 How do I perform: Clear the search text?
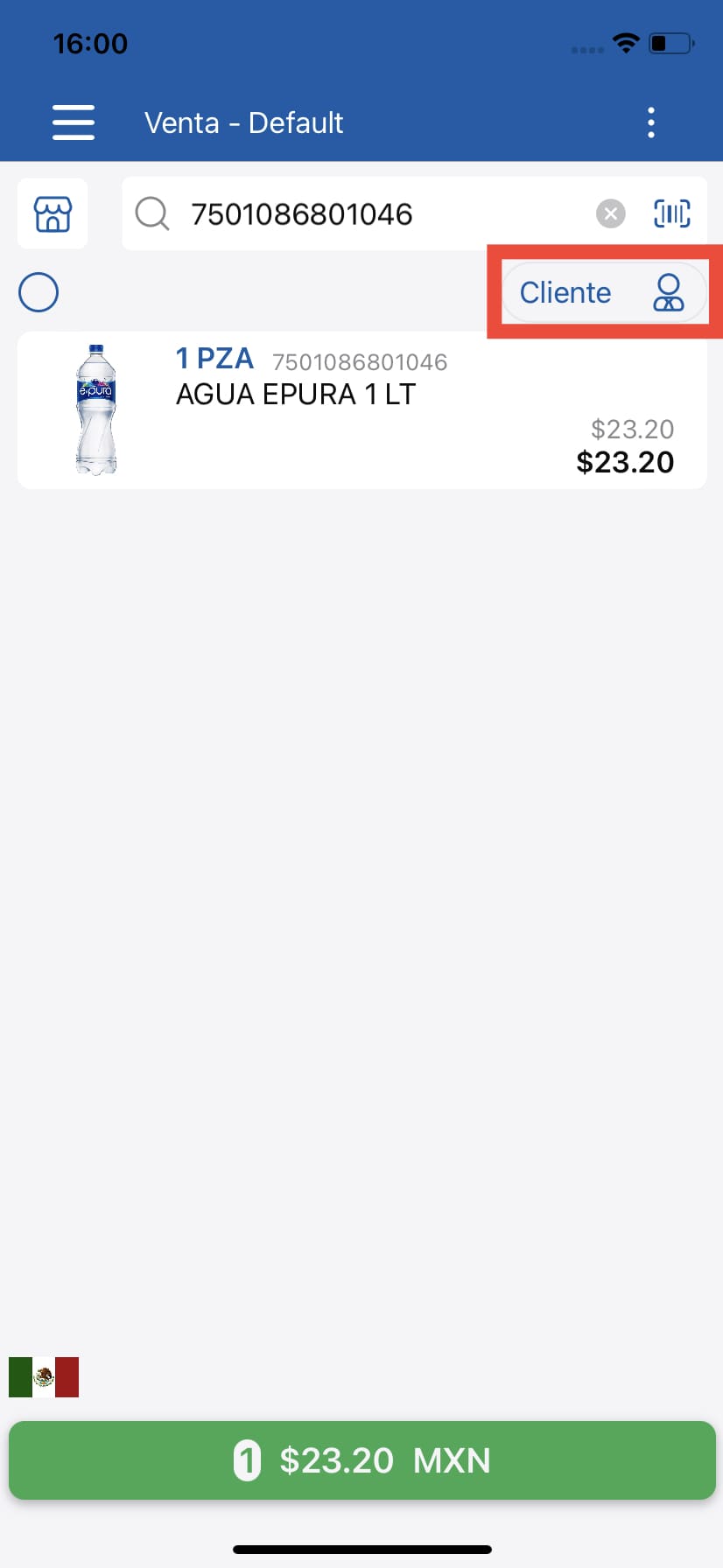[611, 213]
